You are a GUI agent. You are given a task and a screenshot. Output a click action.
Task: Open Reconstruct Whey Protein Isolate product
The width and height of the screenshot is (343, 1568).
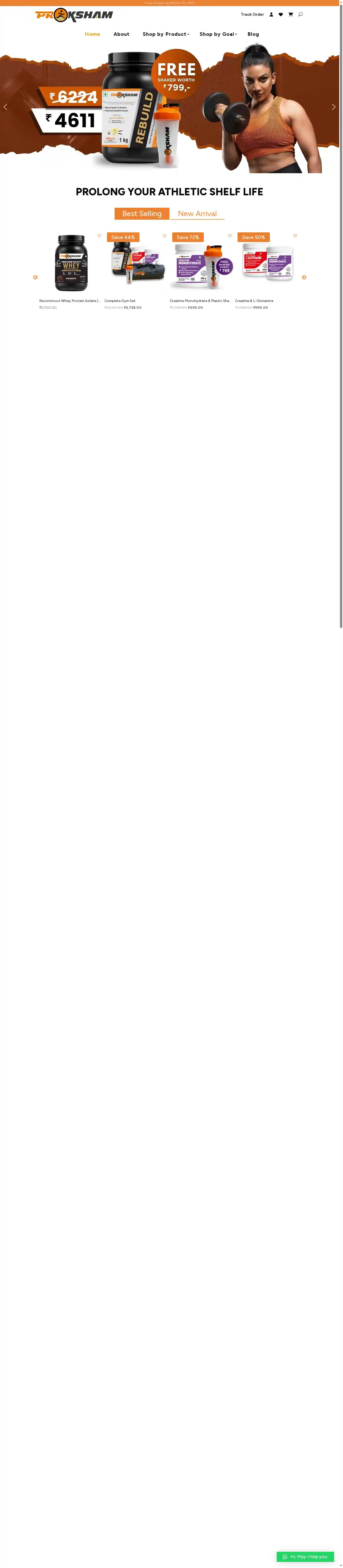point(70,301)
